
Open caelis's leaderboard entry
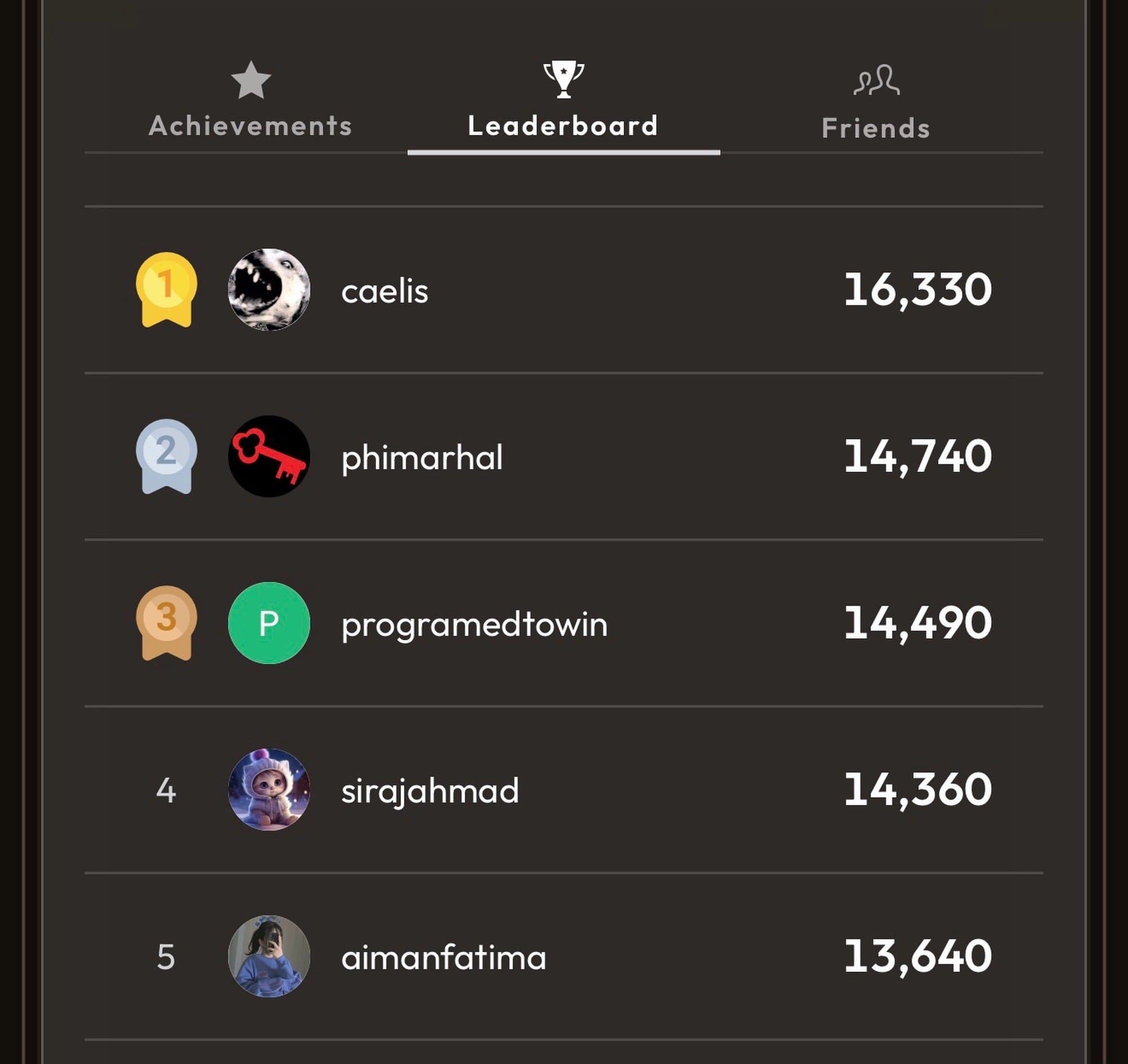tap(385, 291)
